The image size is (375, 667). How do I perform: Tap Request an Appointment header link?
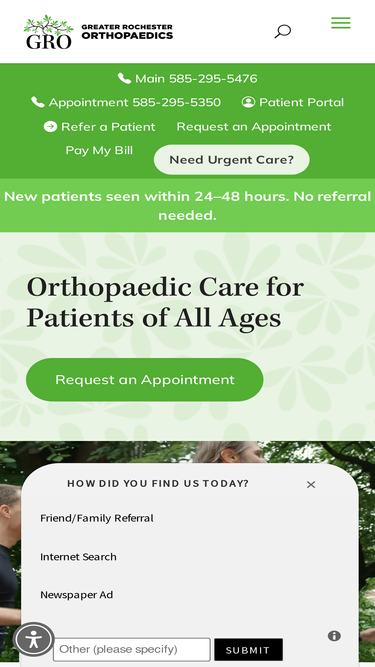[x=254, y=127]
